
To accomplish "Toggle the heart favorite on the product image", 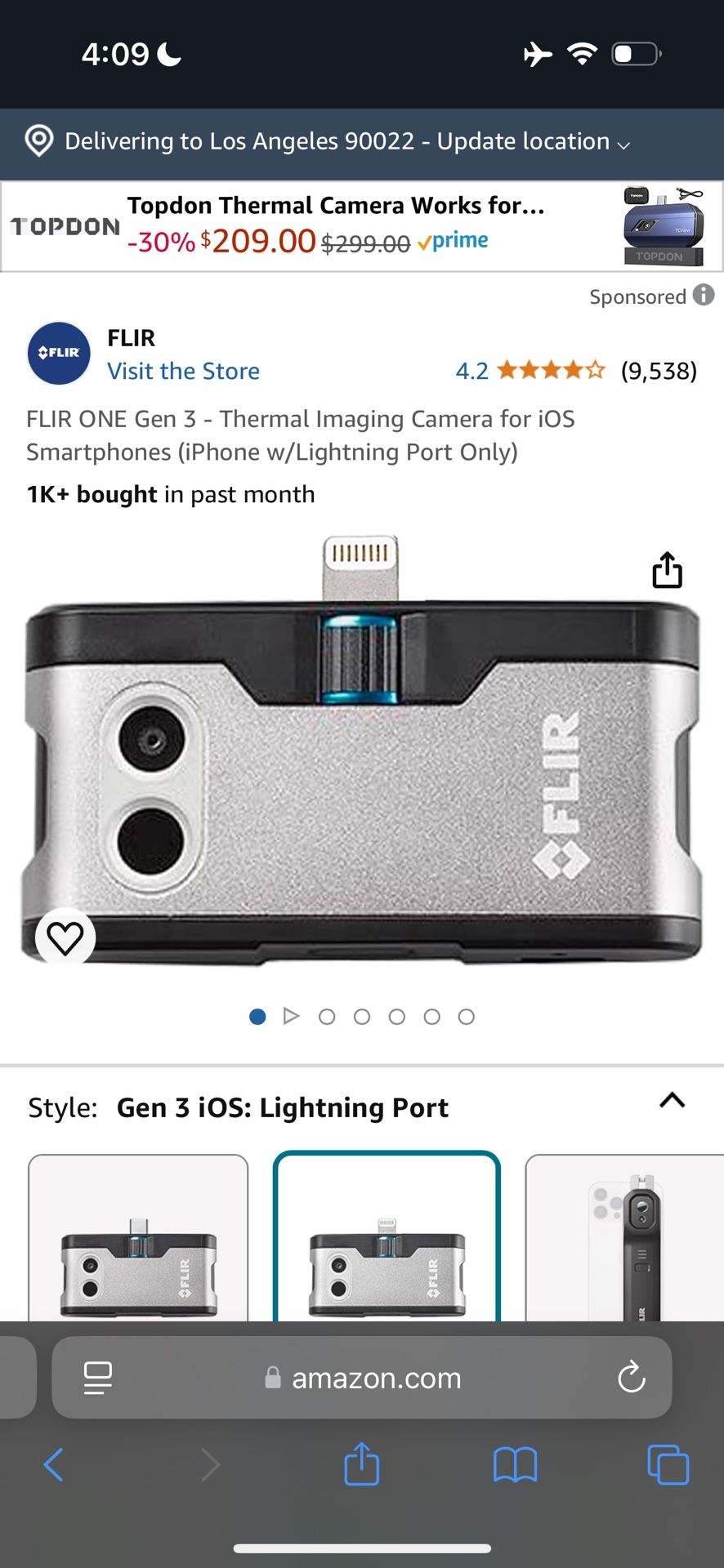I will point(64,938).
